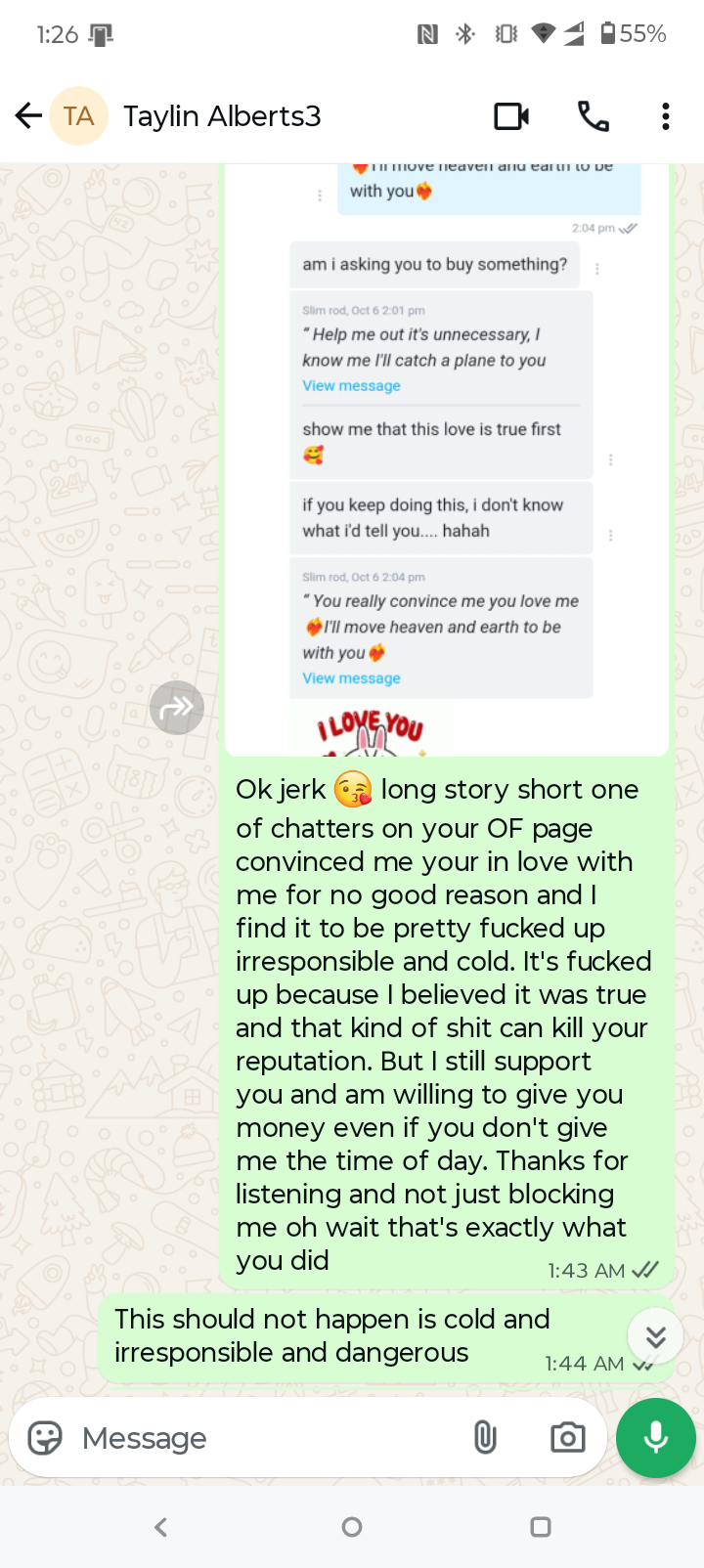This screenshot has width=704, height=1568.
Task: Go back to the chat list
Action: (28, 116)
